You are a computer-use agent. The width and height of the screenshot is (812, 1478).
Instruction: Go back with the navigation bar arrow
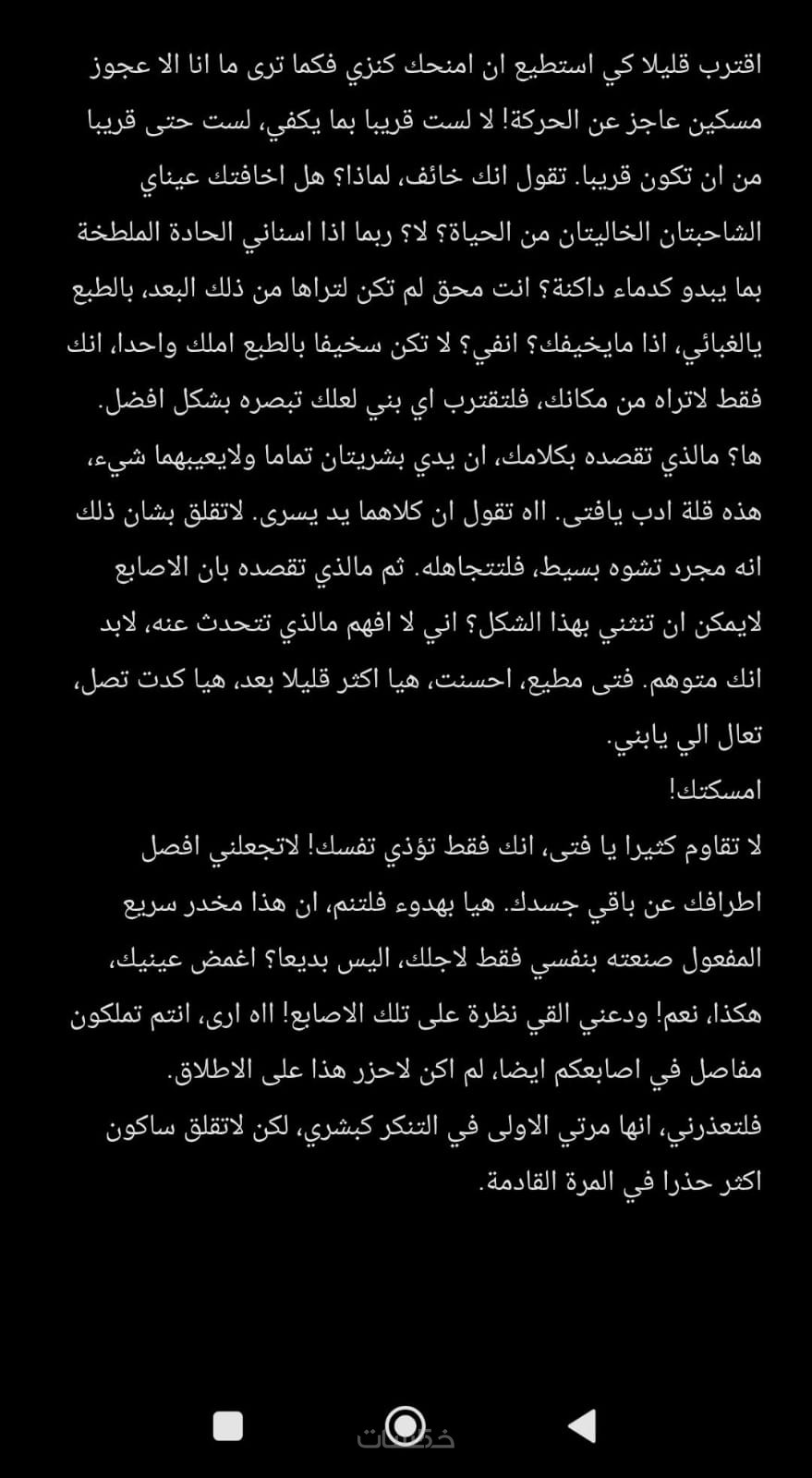[x=582, y=1425]
